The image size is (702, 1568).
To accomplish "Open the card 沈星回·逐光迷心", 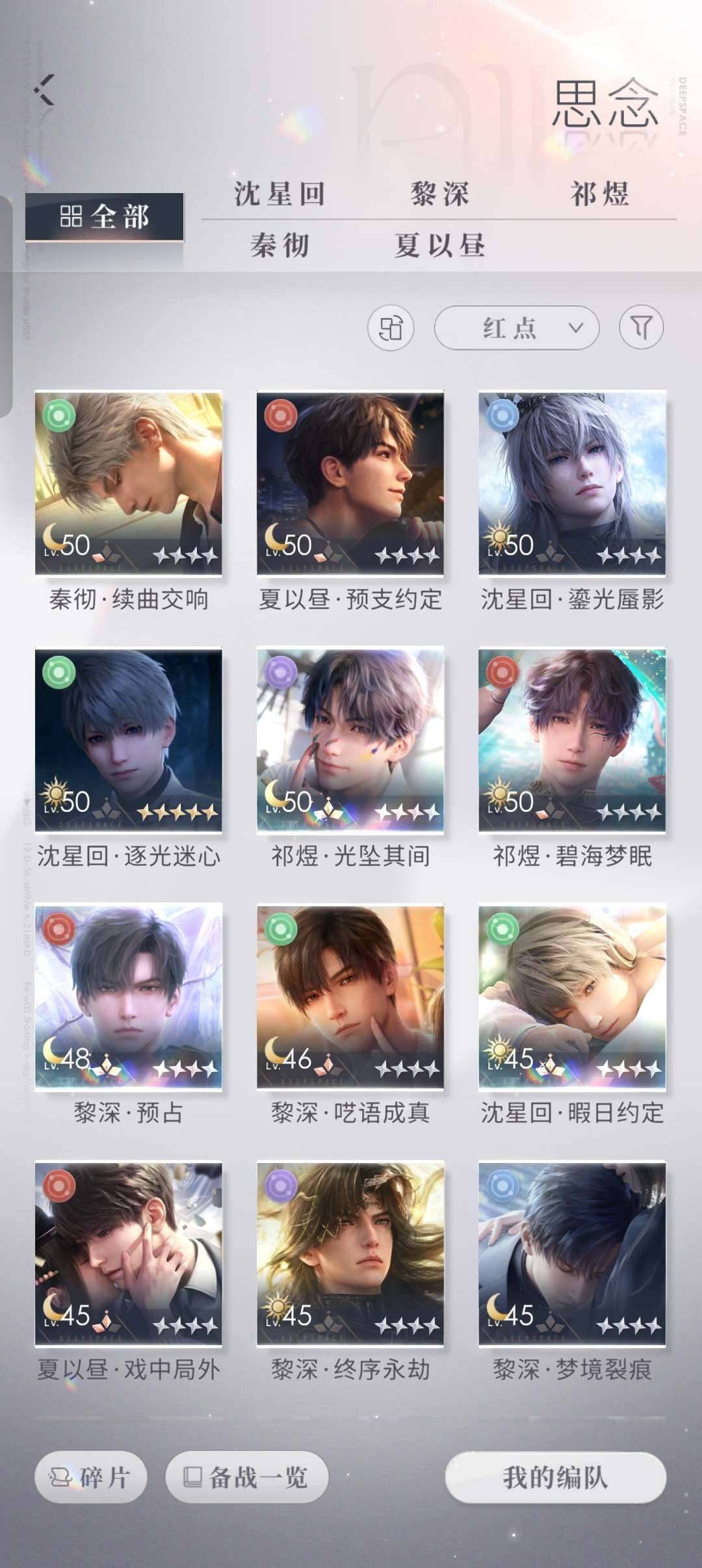I will [x=129, y=740].
